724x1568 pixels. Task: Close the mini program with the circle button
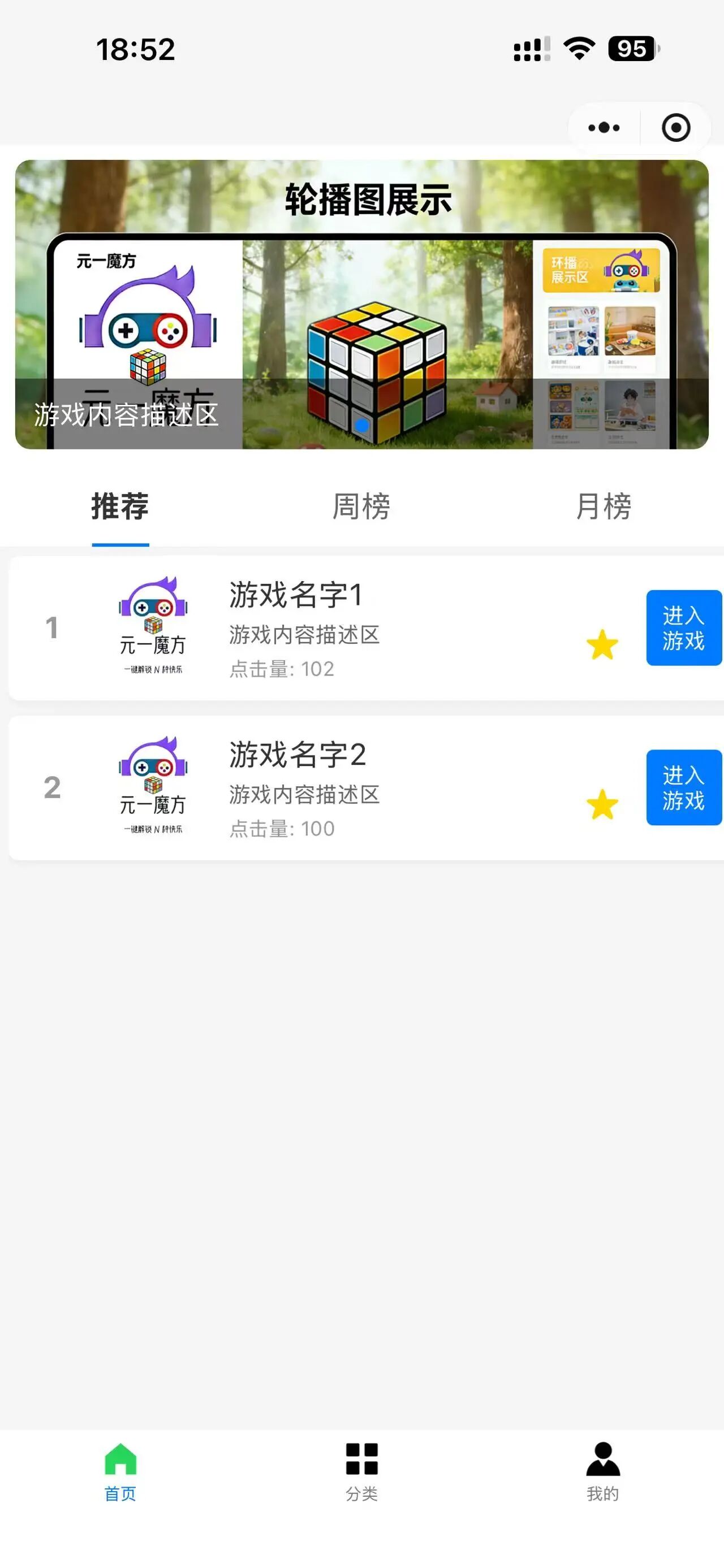click(x=675, y=128)
